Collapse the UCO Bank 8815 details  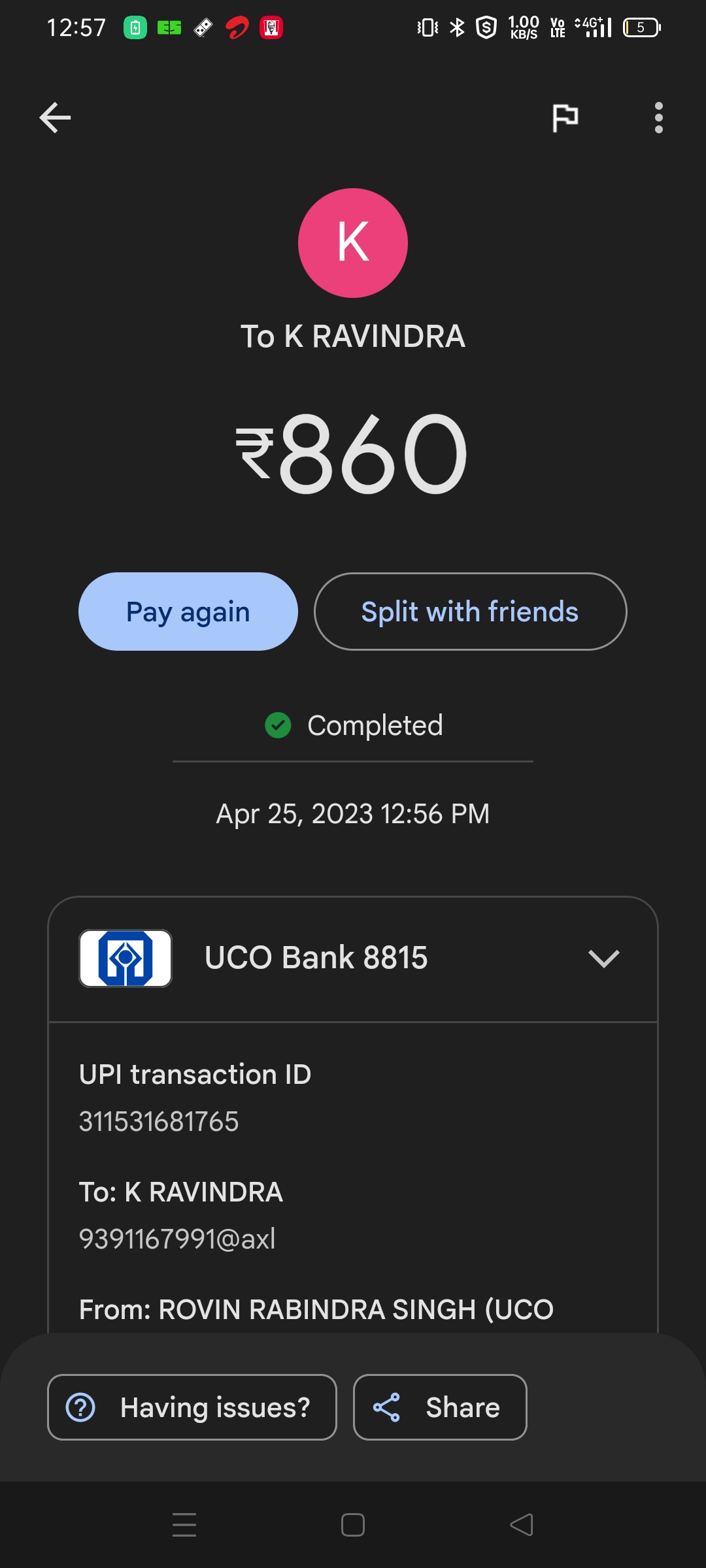tap(603, 958)
